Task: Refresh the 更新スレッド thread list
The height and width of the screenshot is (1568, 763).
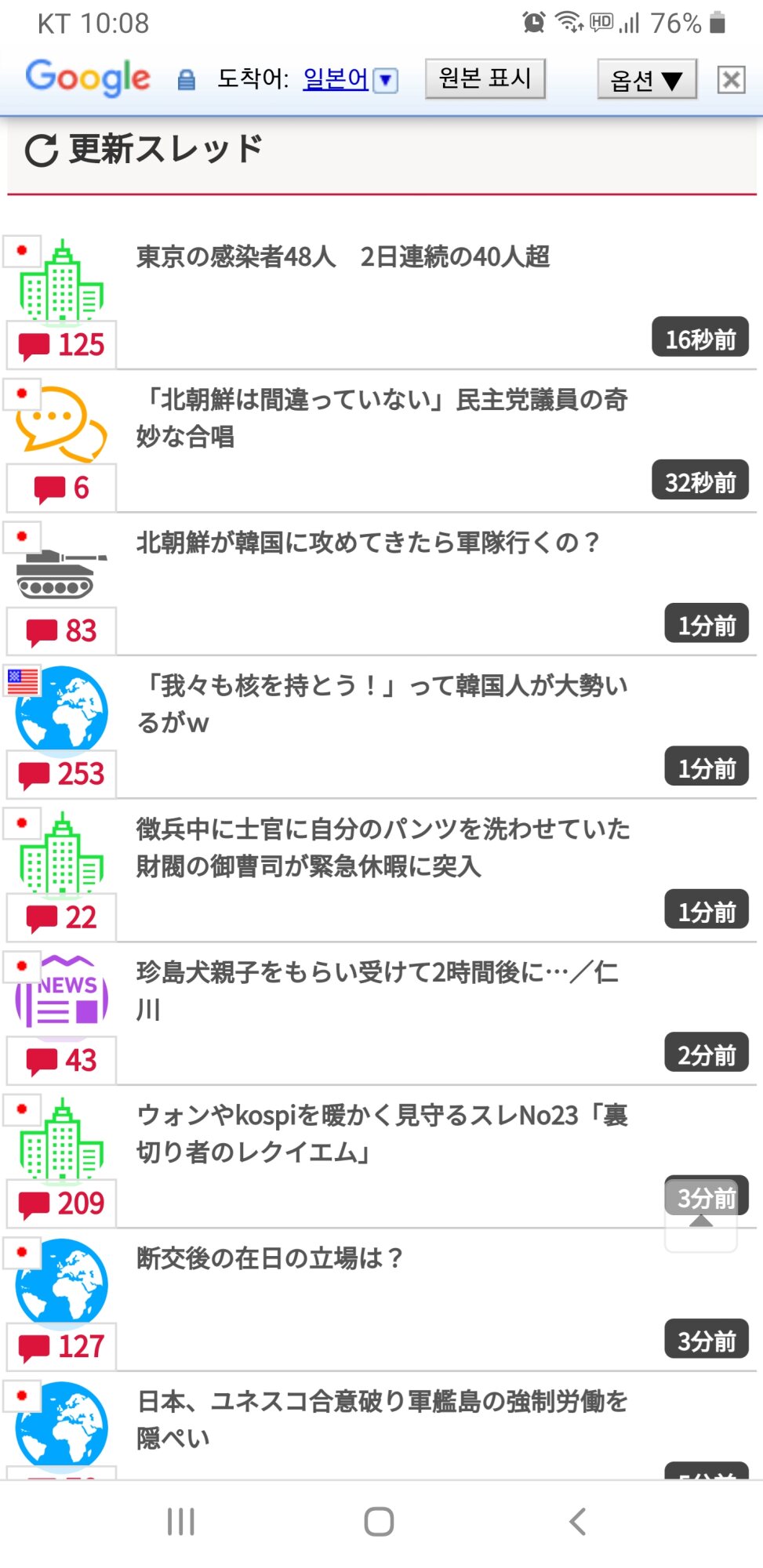Action: point(42,151)
